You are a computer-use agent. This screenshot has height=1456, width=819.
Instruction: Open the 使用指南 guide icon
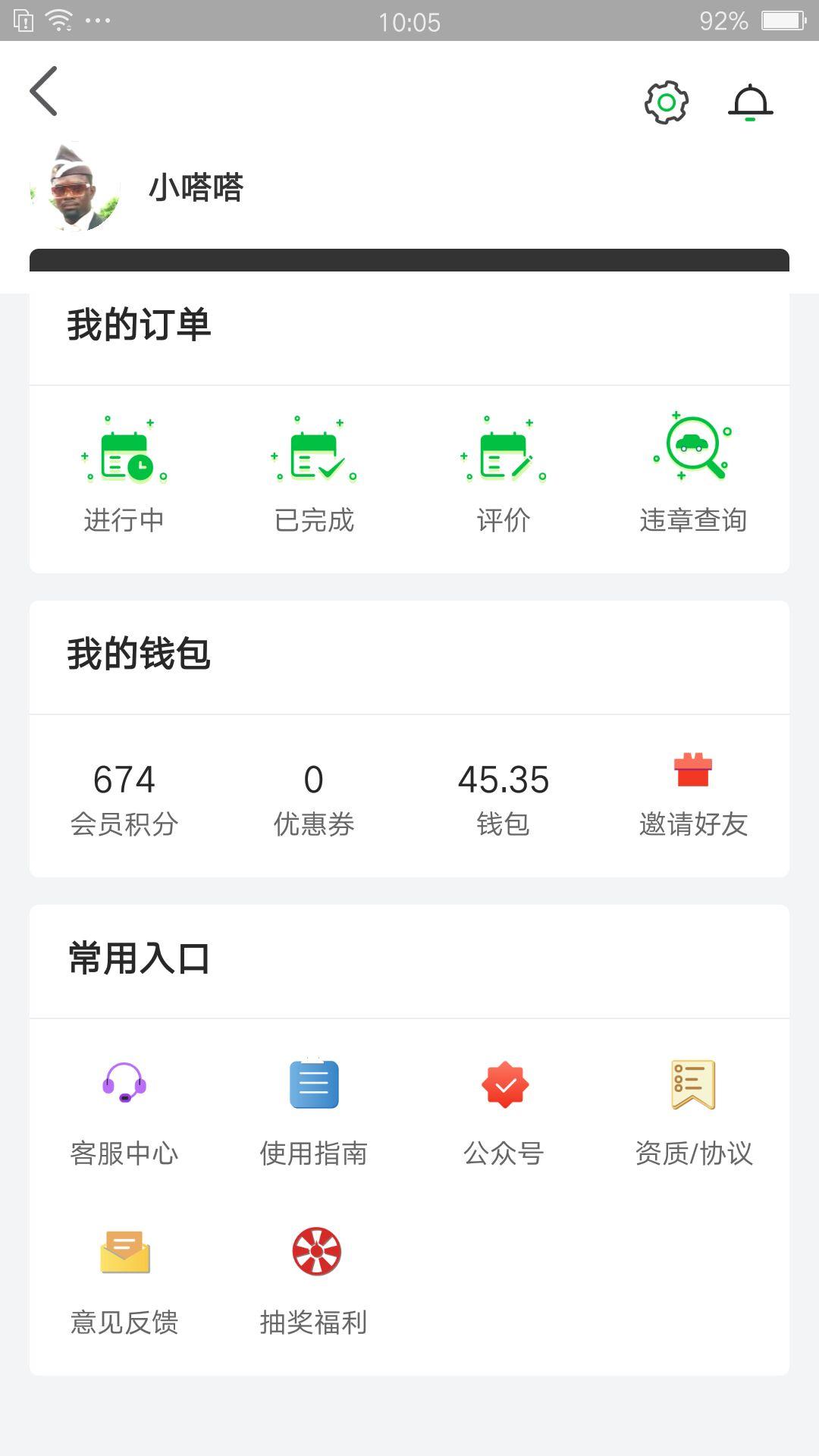[315, 1084]
